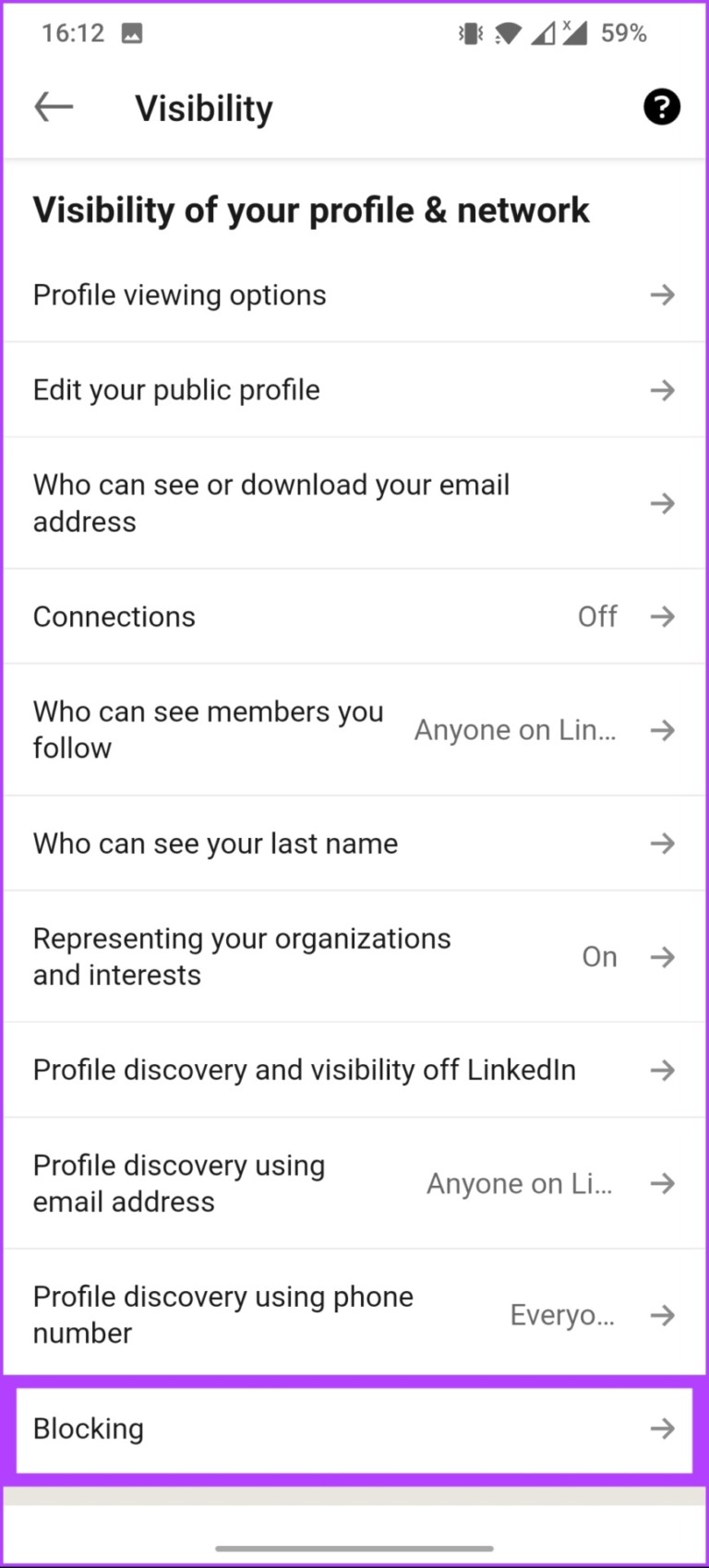
Task: Open Who can see or download your email address
Action: pos(354,502)
